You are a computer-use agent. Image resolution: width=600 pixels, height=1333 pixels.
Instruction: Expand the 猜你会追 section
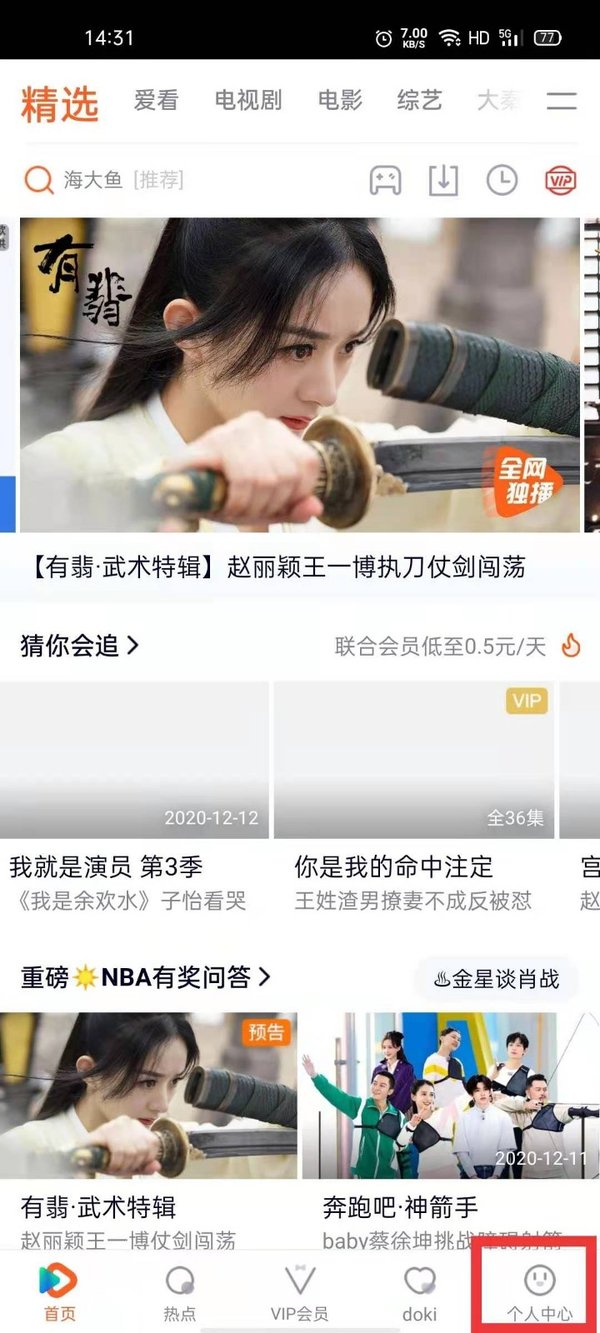coord(80,646)
